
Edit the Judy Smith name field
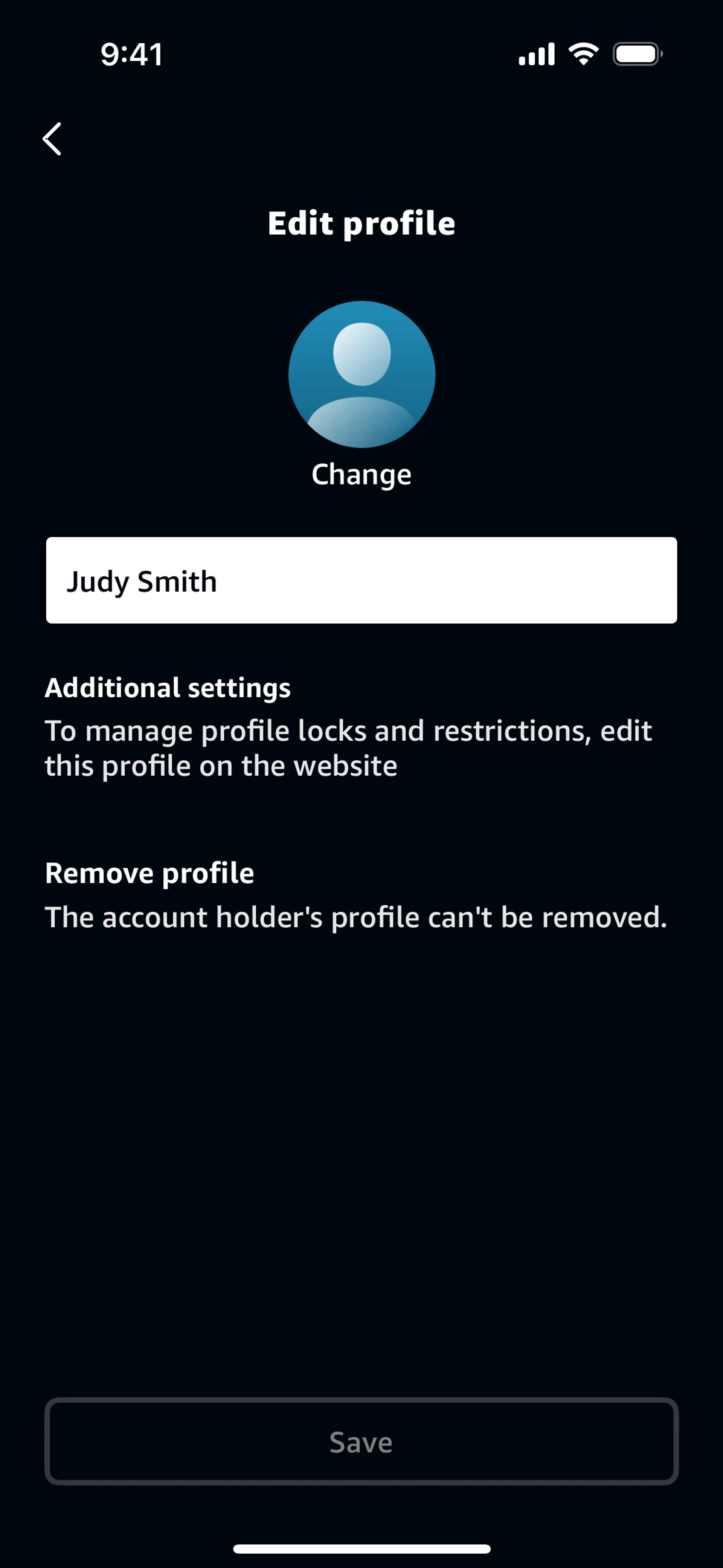click(x=361, y=580)
